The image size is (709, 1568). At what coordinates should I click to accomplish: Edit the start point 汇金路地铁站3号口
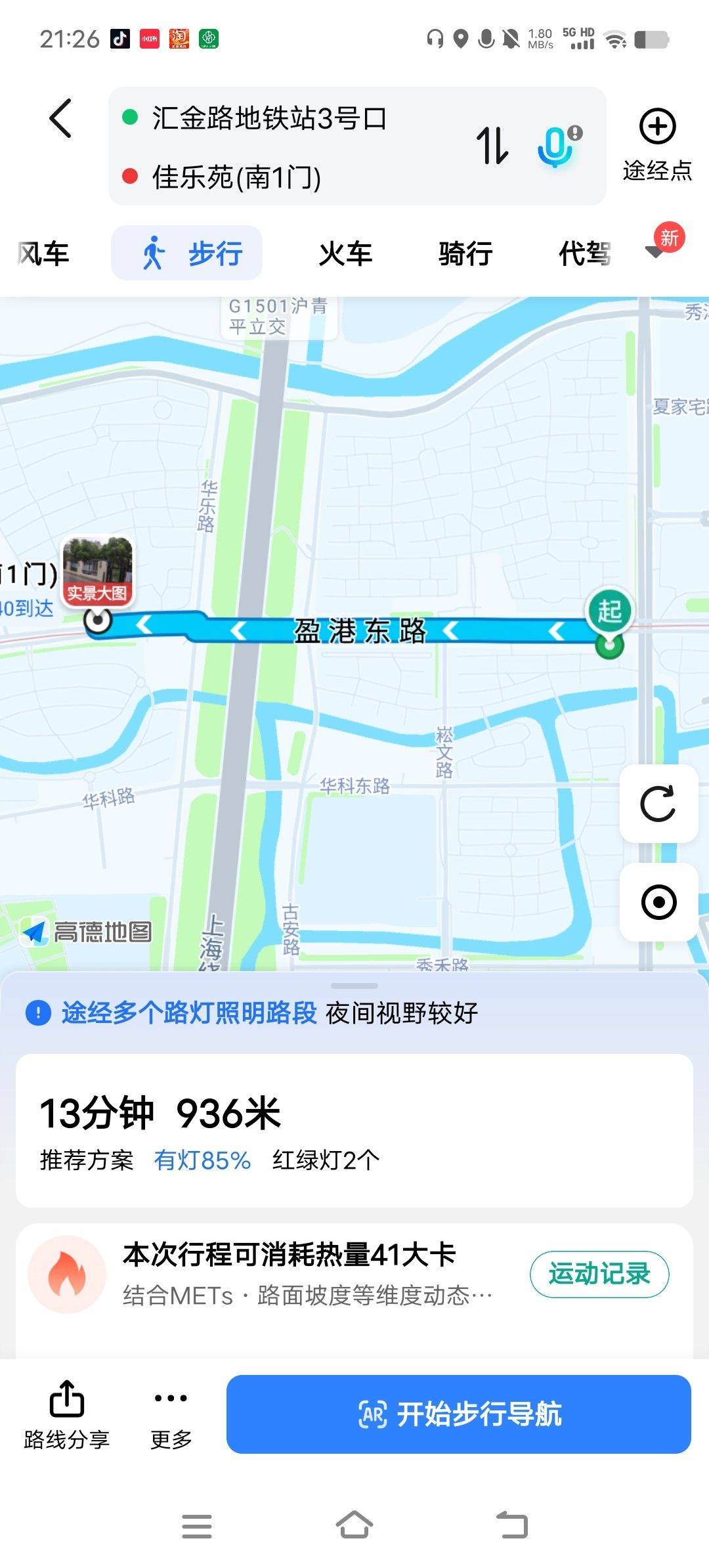[x=269, y=119]
